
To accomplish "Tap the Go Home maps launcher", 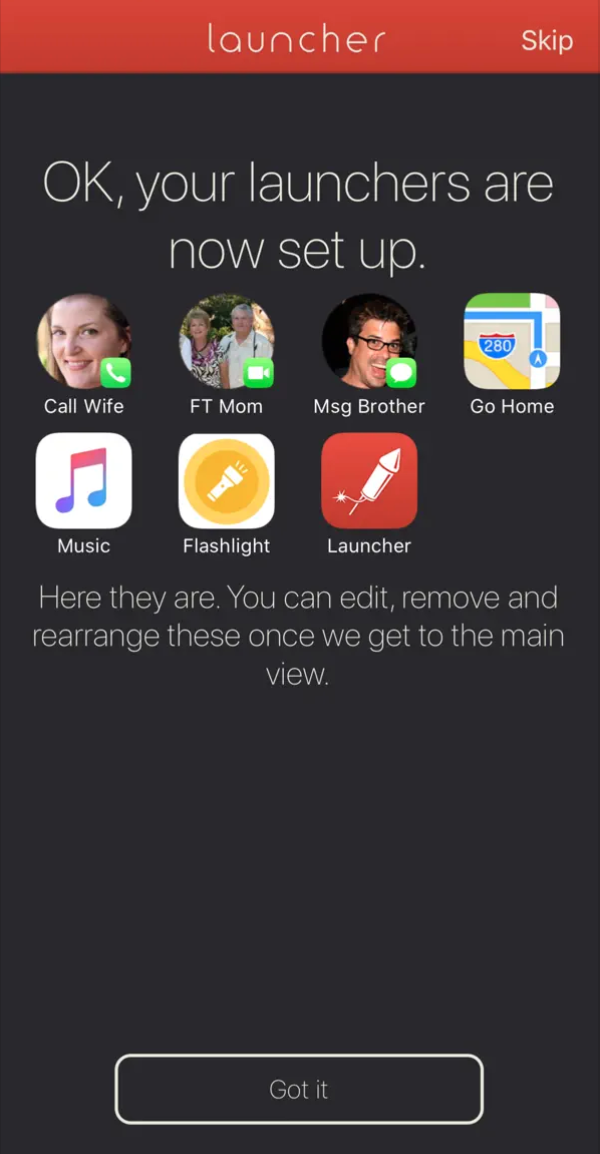I will [x=512, y=342].
